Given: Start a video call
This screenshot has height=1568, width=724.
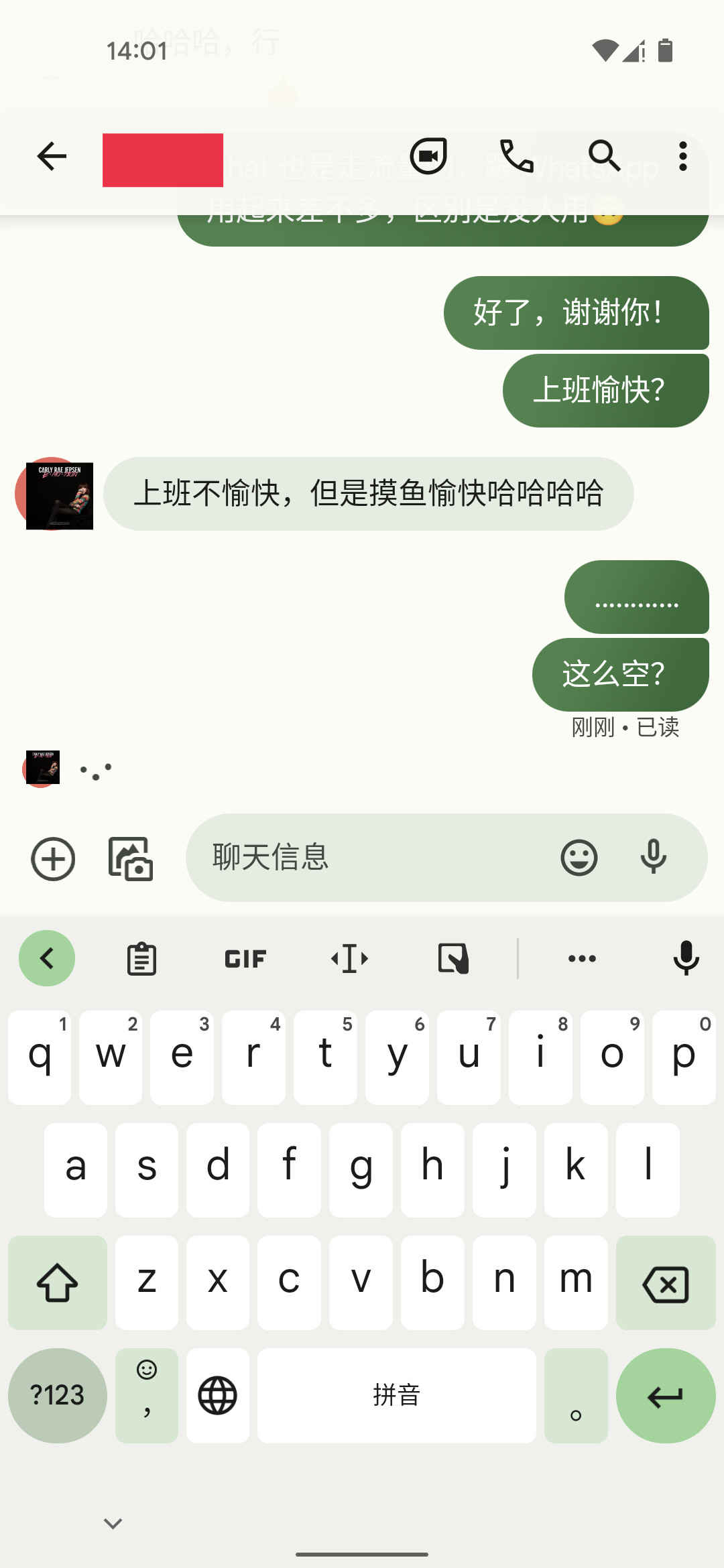Looking at the screenshot, I should click(x=428, y=157).
